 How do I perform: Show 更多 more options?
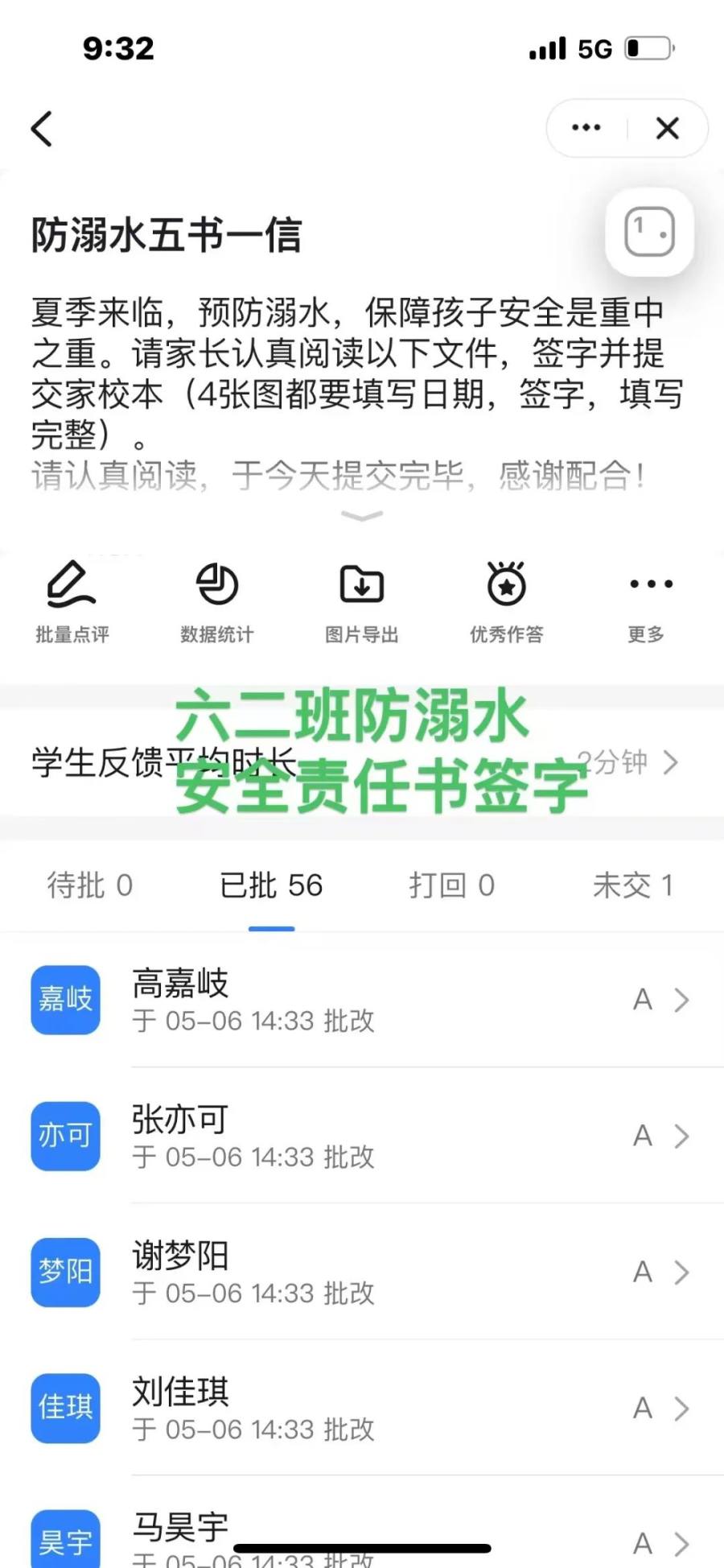pyautogui.click(x=650, y=601)
